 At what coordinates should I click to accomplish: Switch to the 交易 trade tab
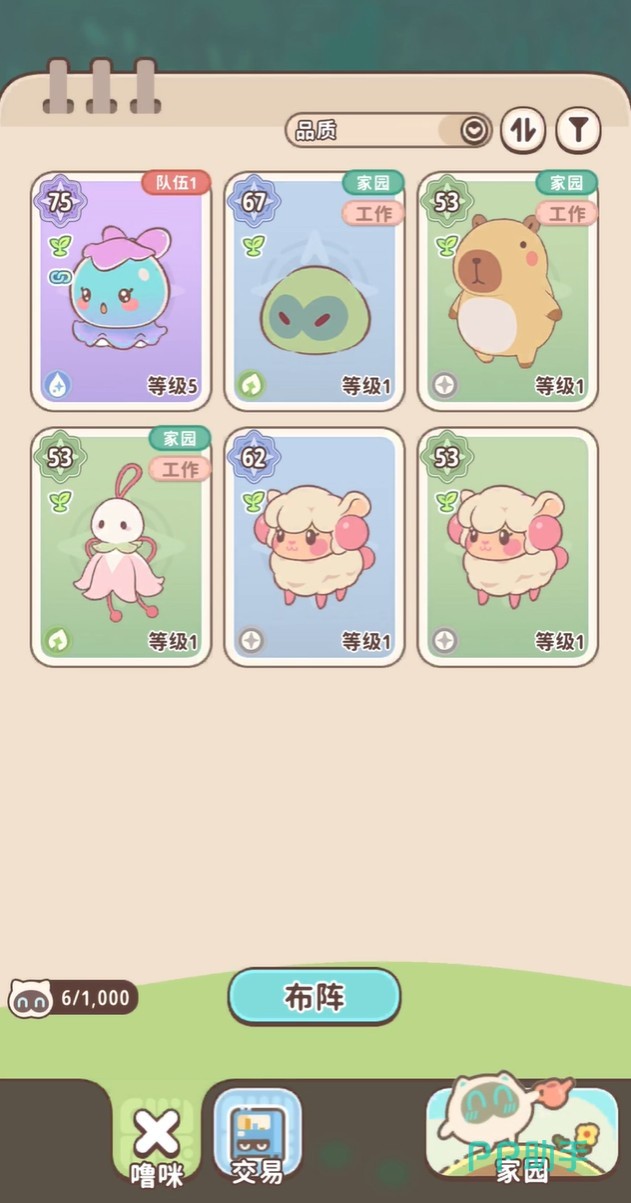(256, 1140)
